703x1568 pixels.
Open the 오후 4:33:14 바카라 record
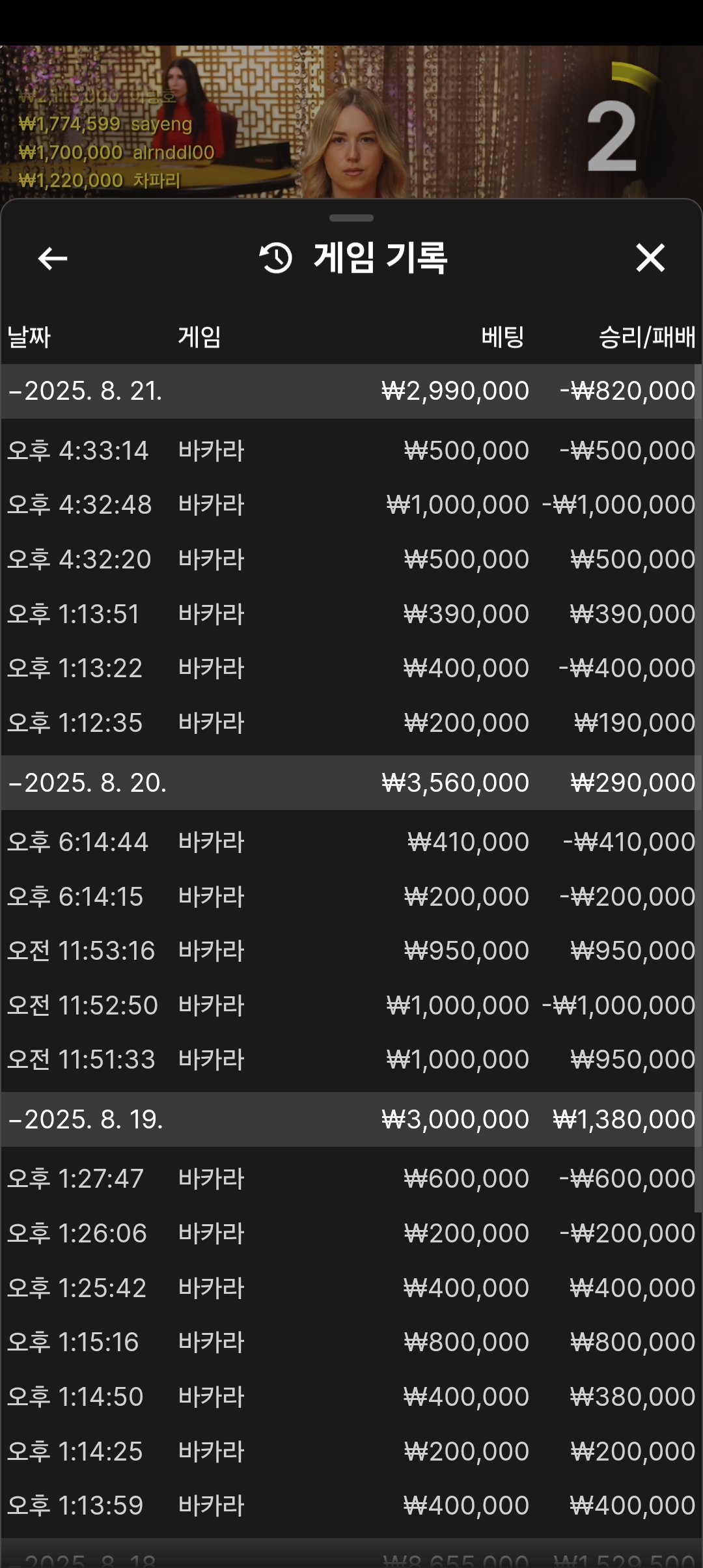[x=351, y=451]
